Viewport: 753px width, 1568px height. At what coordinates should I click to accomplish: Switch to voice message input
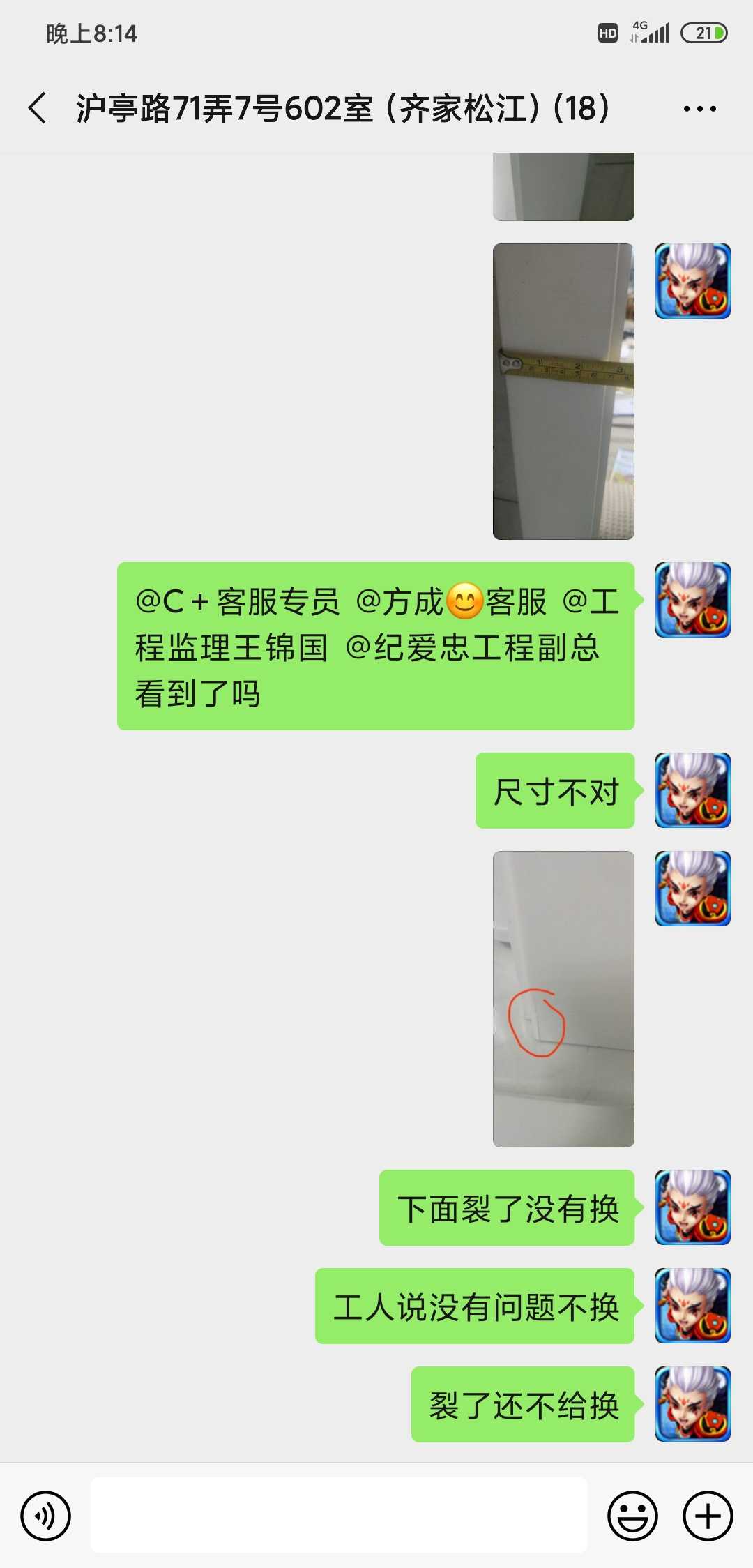[46, 1516]
